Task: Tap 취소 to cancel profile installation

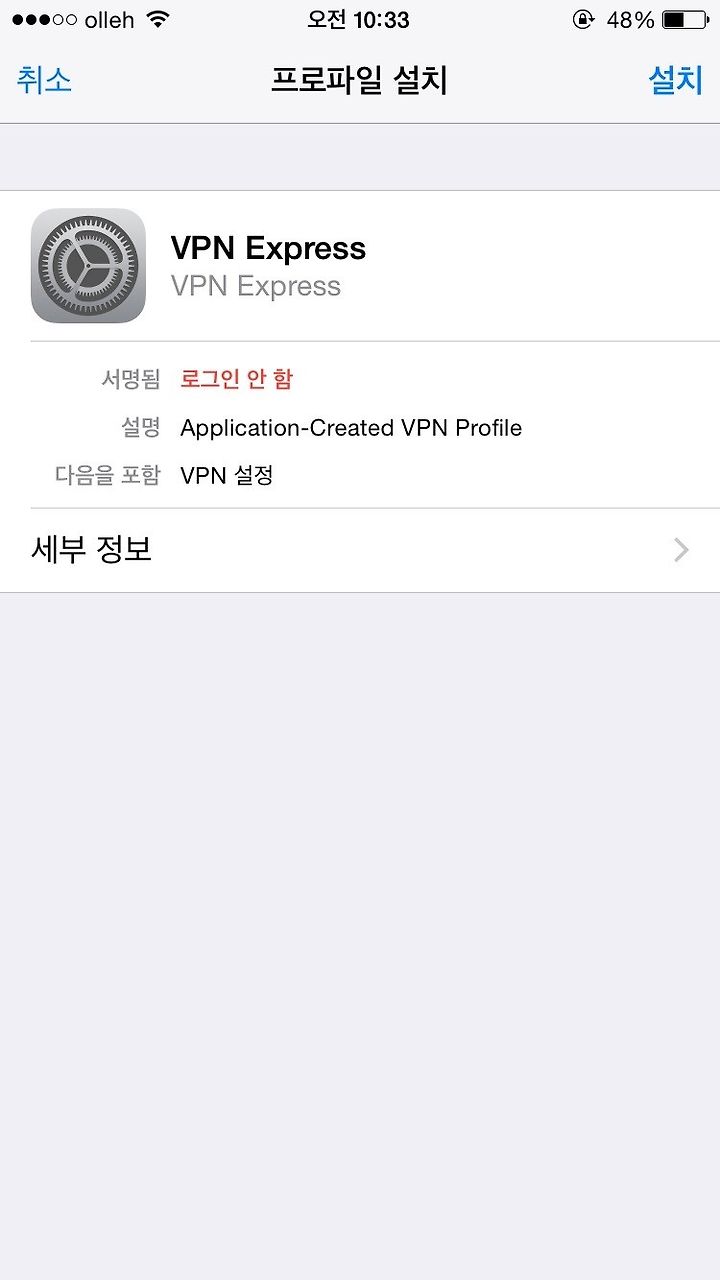Action: (x=44, y=80)
